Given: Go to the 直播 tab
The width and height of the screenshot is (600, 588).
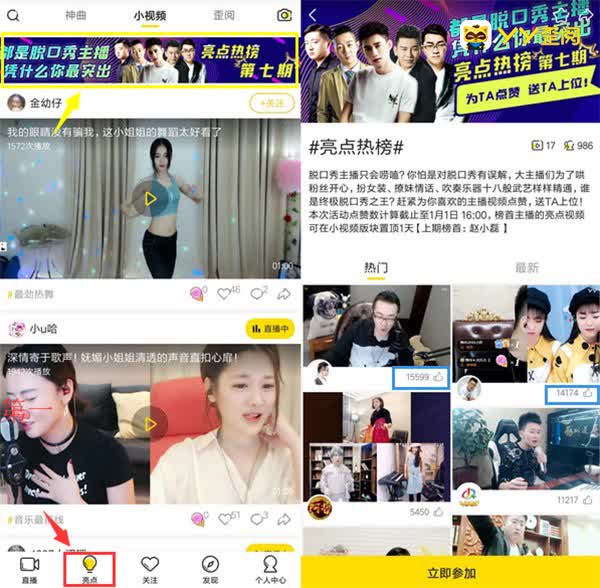Looking at the screenshot, I should (29, 568).
